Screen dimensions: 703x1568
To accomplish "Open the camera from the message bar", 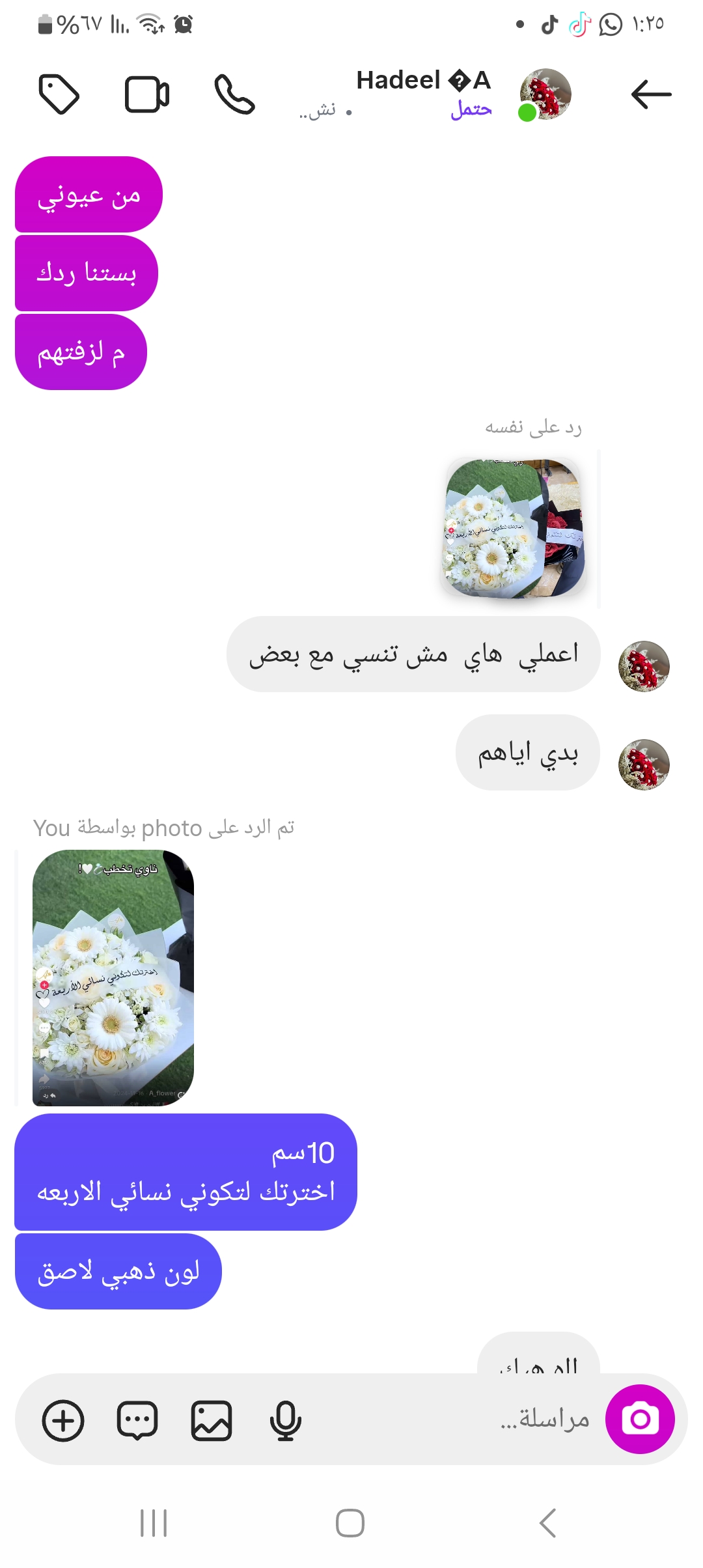I will coord(640,1419).
